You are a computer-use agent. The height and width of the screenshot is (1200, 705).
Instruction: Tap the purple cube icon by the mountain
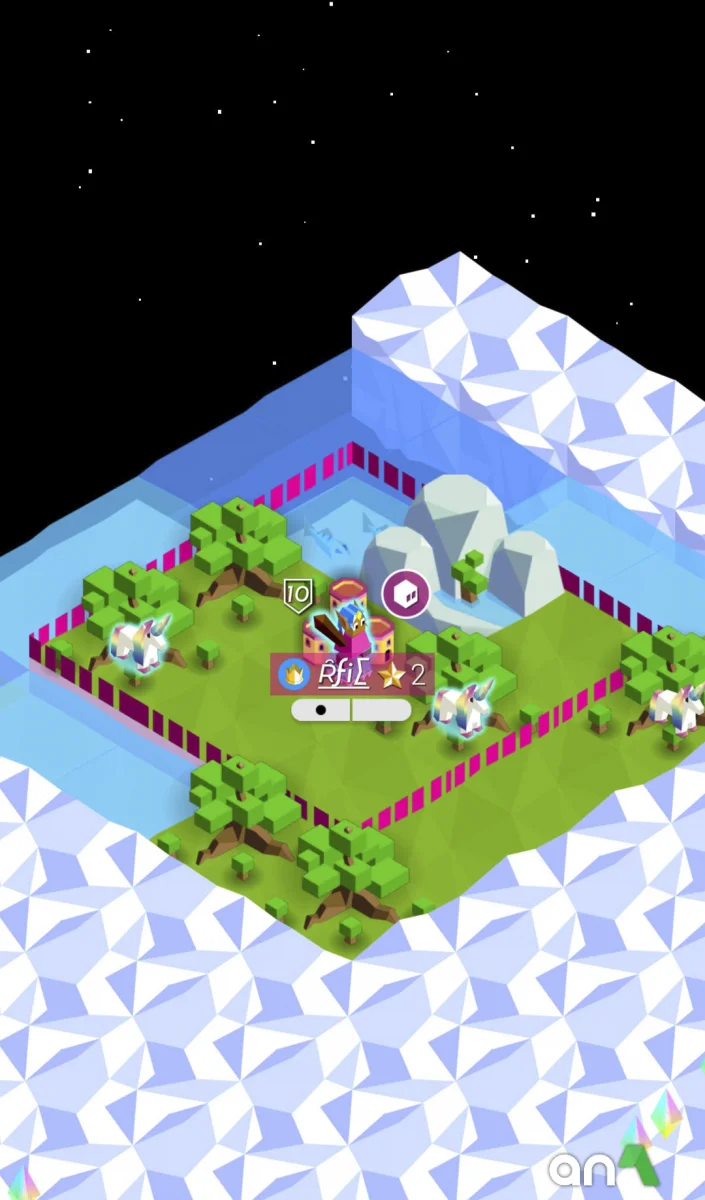tap(405, 594)
